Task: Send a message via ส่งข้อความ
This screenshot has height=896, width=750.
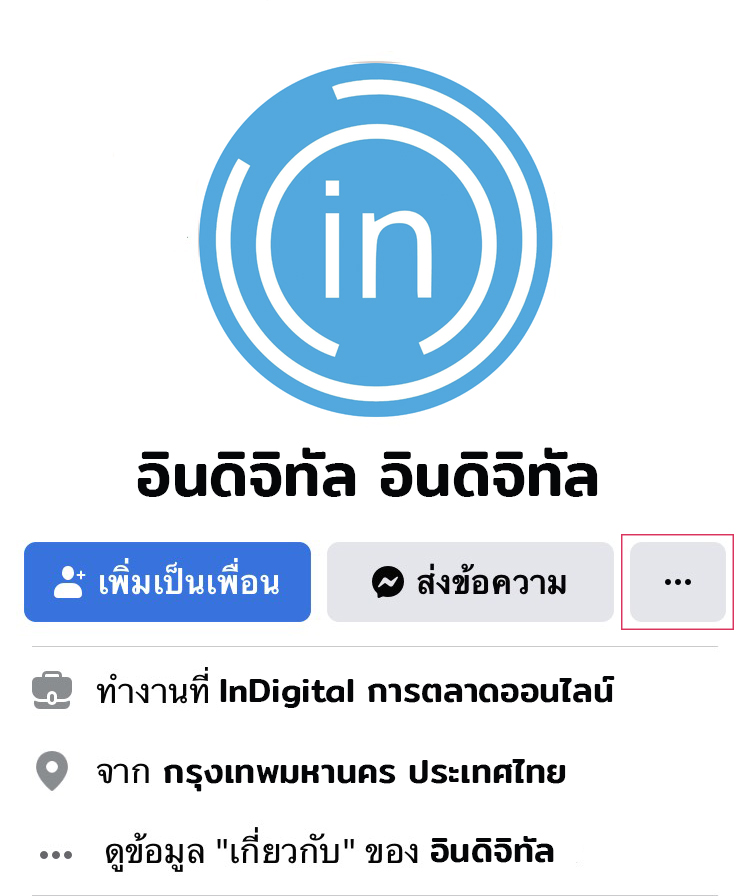Action: [x=469, y=582]
